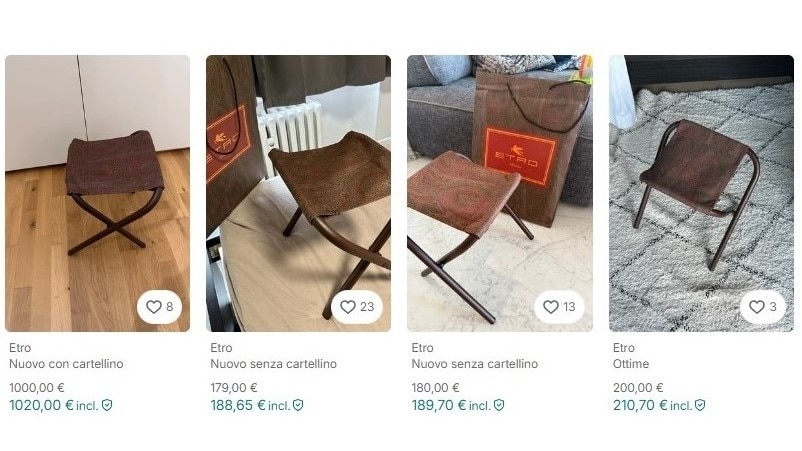Open the Etro stool listing priced 180,00 €
This screenshot has width=802, height=451.
499,192
